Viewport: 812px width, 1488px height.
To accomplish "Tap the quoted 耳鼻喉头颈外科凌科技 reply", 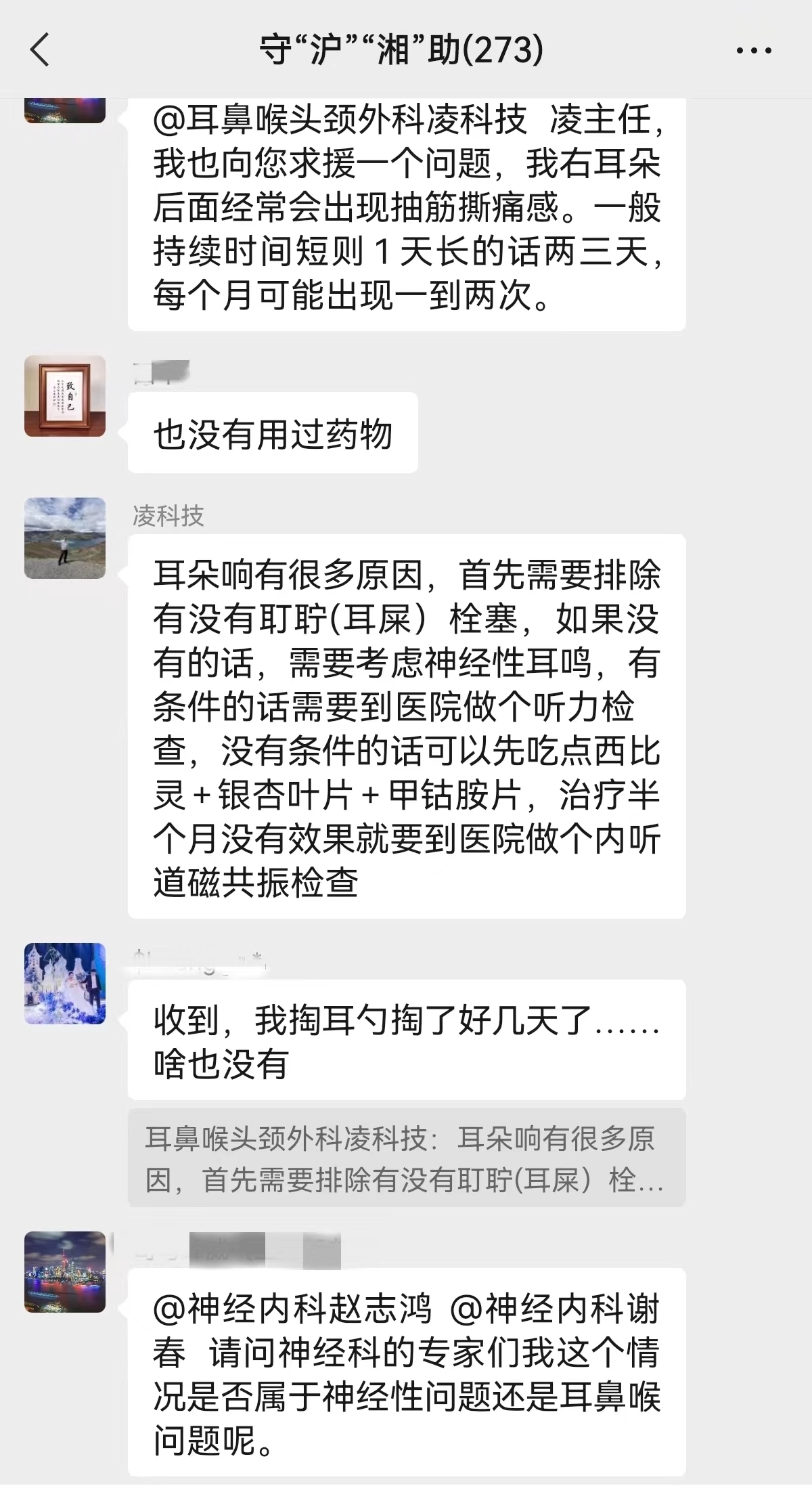I will (x=406, y=1159).
